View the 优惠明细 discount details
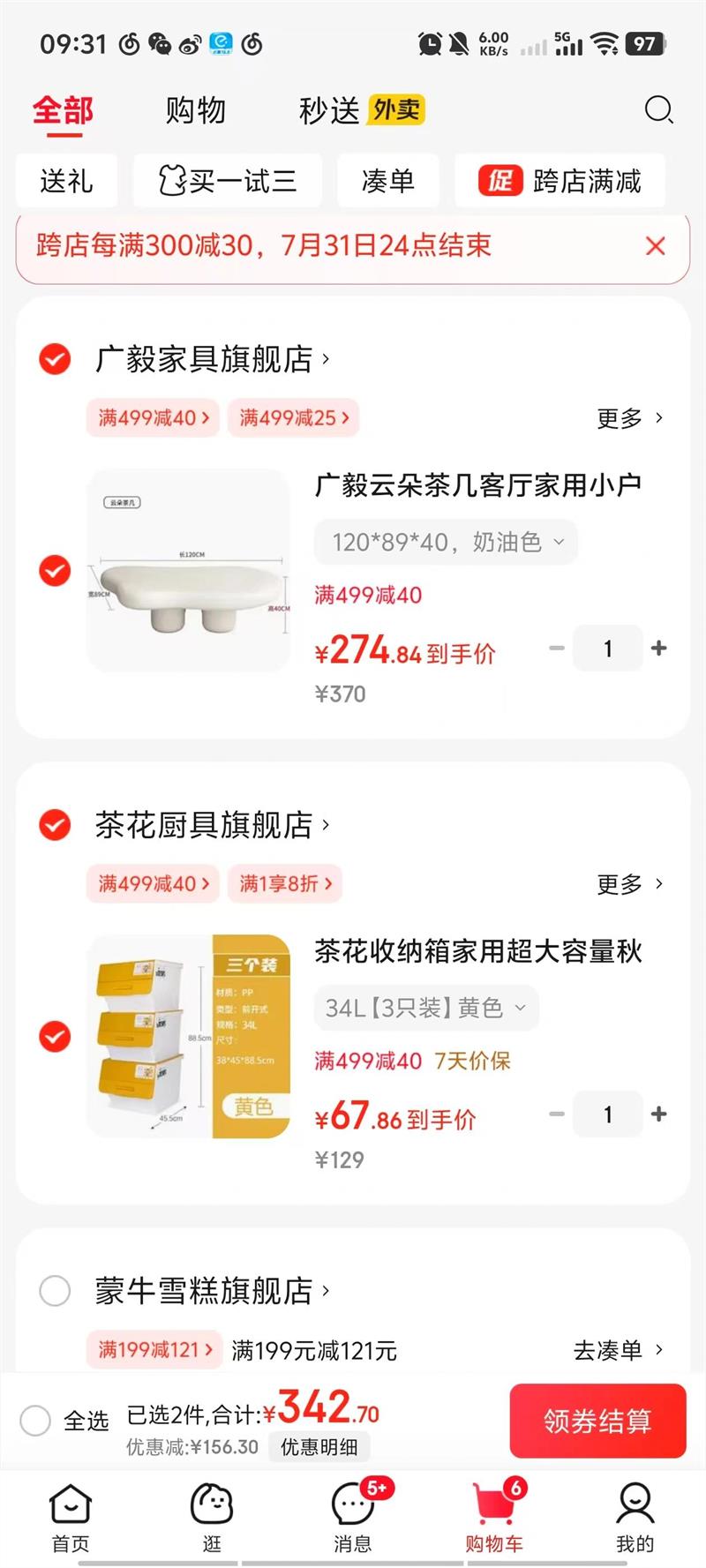The width and height of the screenshot is (706, 1568). click(319, 1447)
